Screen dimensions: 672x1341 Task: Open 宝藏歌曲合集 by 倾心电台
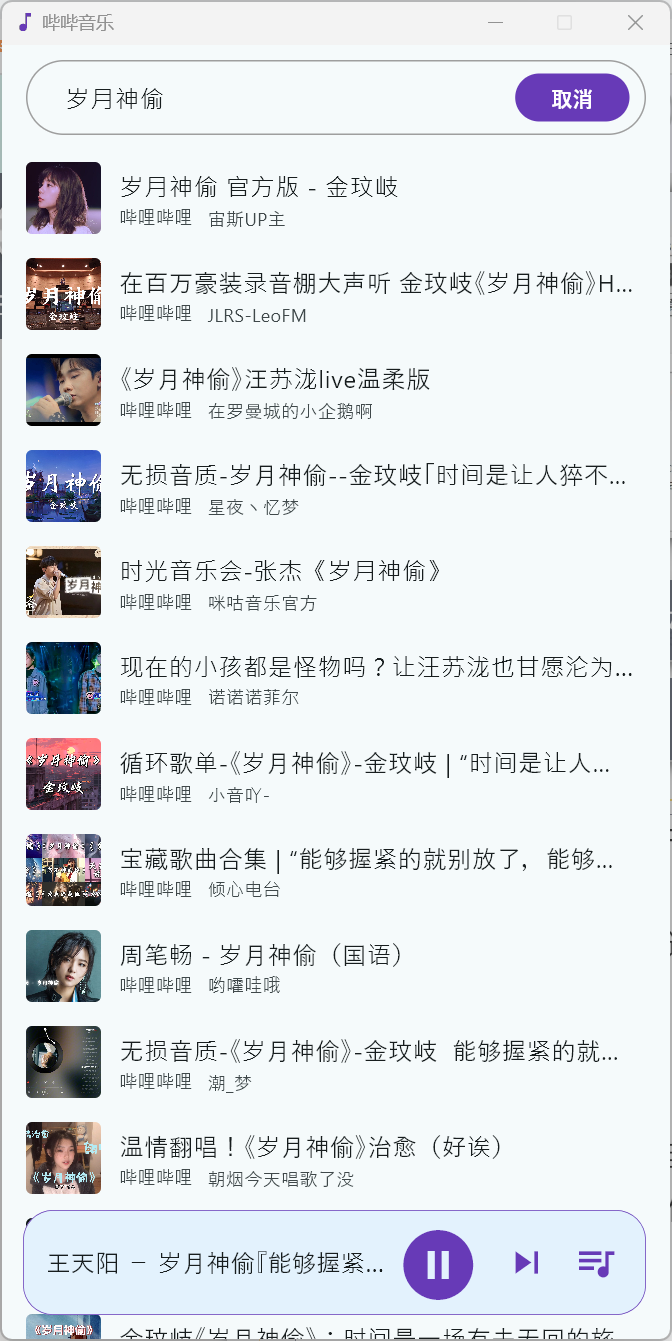point(330,870)
